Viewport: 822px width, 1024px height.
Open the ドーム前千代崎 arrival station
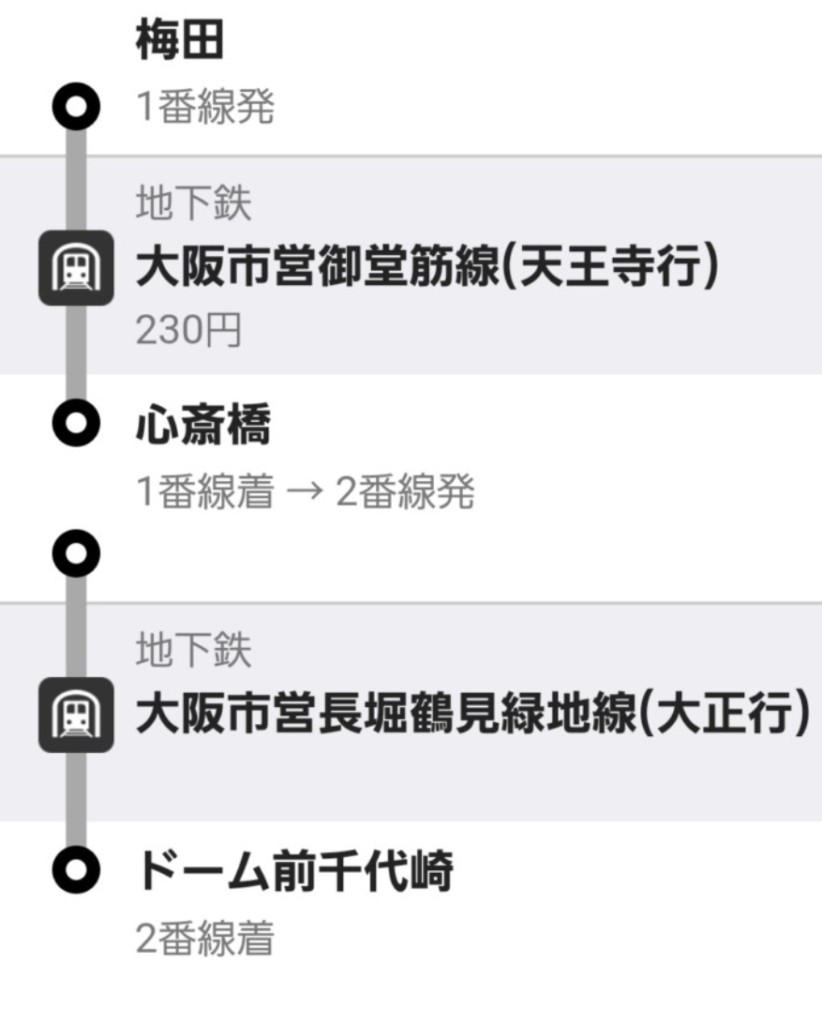pyautogui.click(x=295, y=873)
